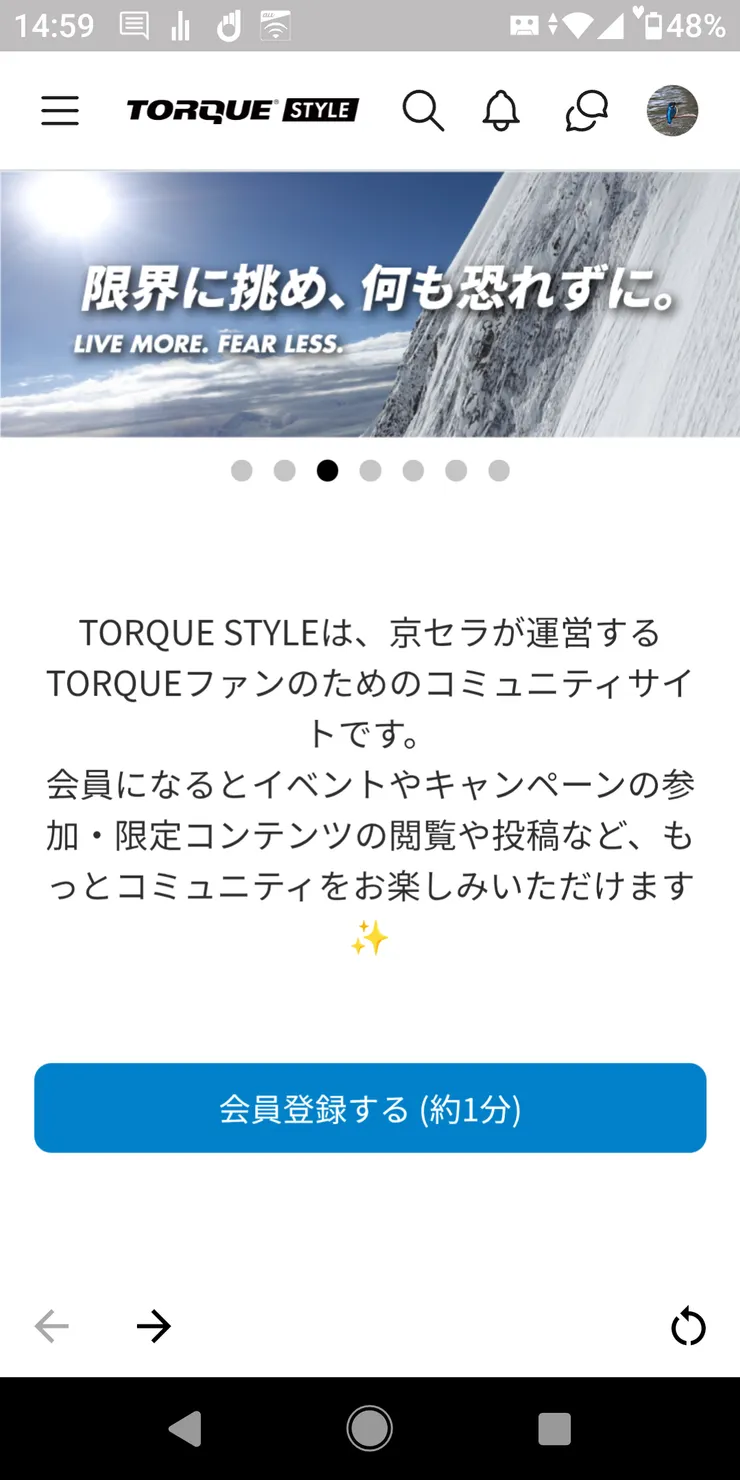
Task: Open the profile avatar
Action: 672,110
